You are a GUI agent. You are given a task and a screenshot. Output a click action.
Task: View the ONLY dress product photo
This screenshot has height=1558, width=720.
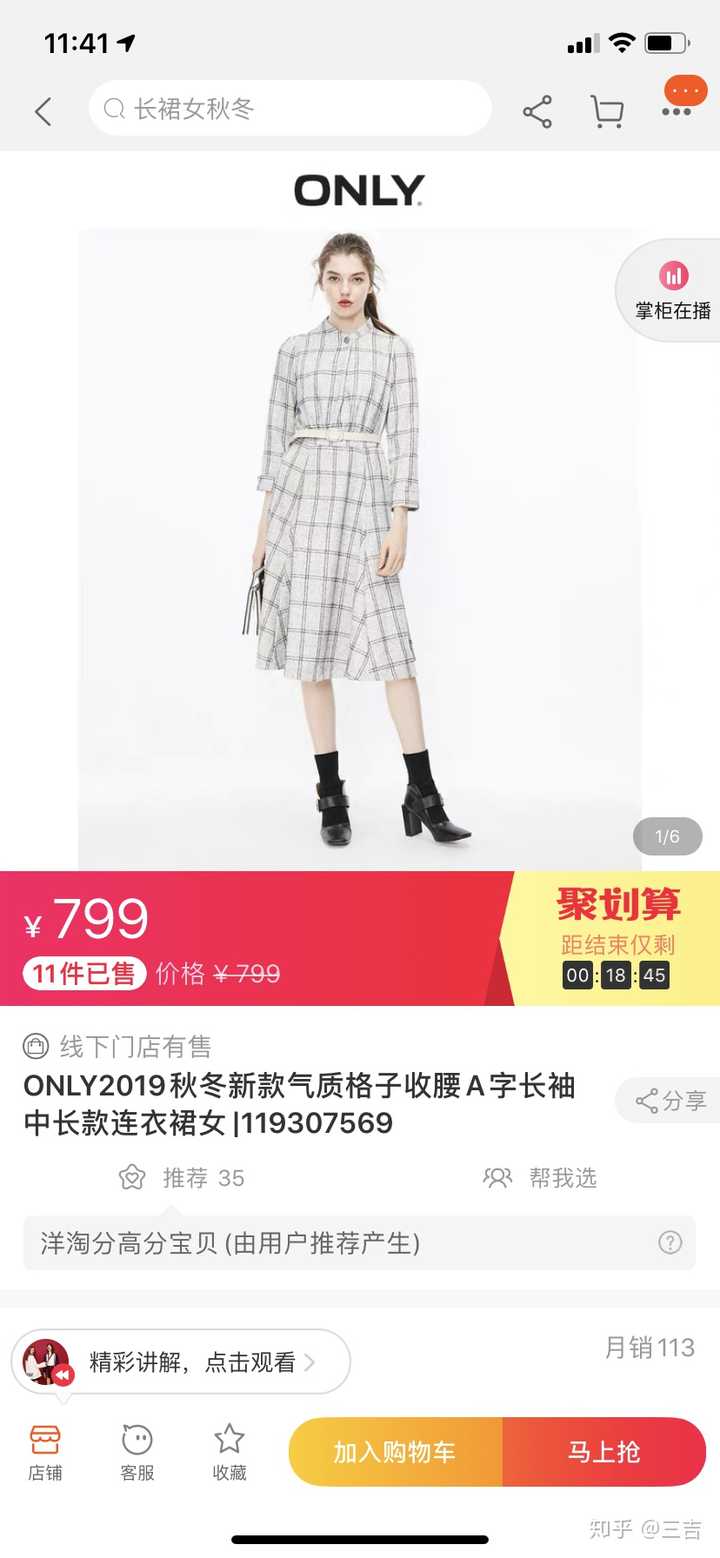point(360,550)
